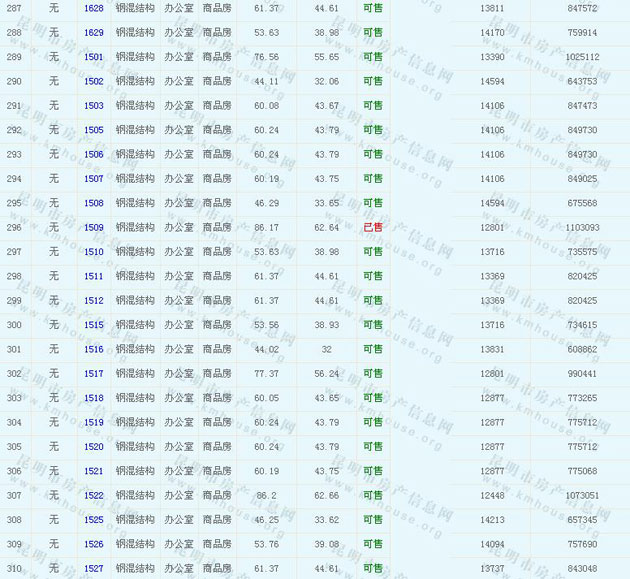Open room 1522 details
Viewport: 630px width, 579px height.
94,495
